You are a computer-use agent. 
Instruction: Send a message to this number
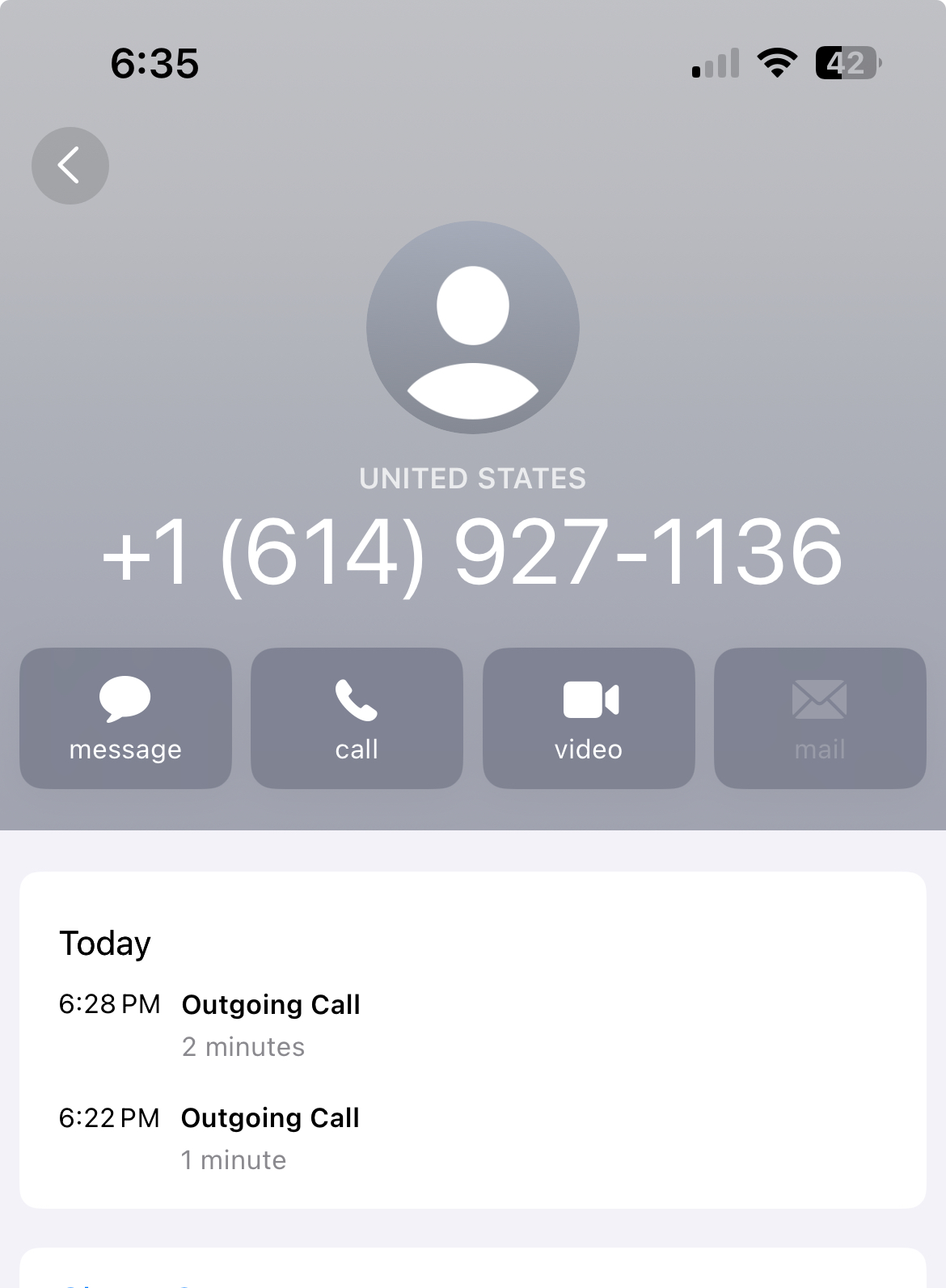coord(125,718)
